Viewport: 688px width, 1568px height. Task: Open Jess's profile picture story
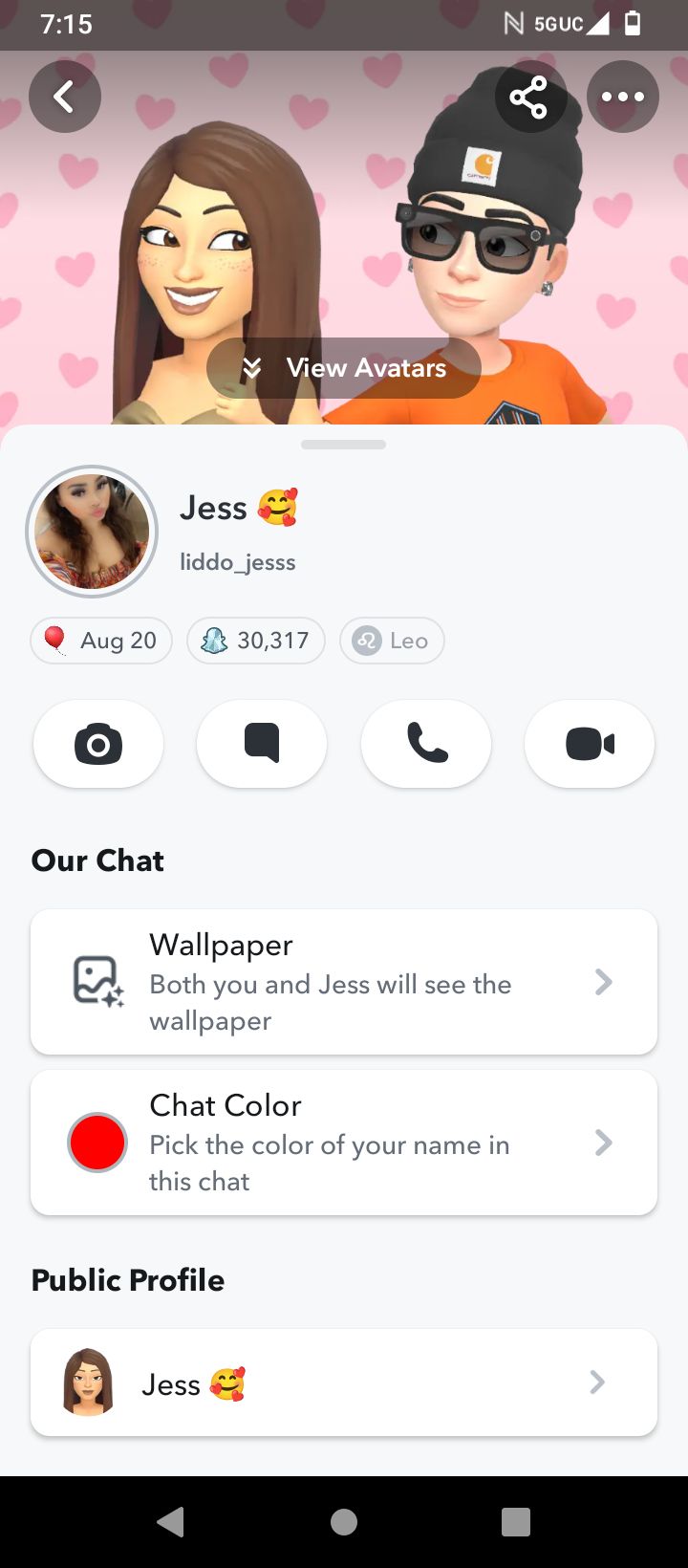pyautogui.click(x=92, y=532)
